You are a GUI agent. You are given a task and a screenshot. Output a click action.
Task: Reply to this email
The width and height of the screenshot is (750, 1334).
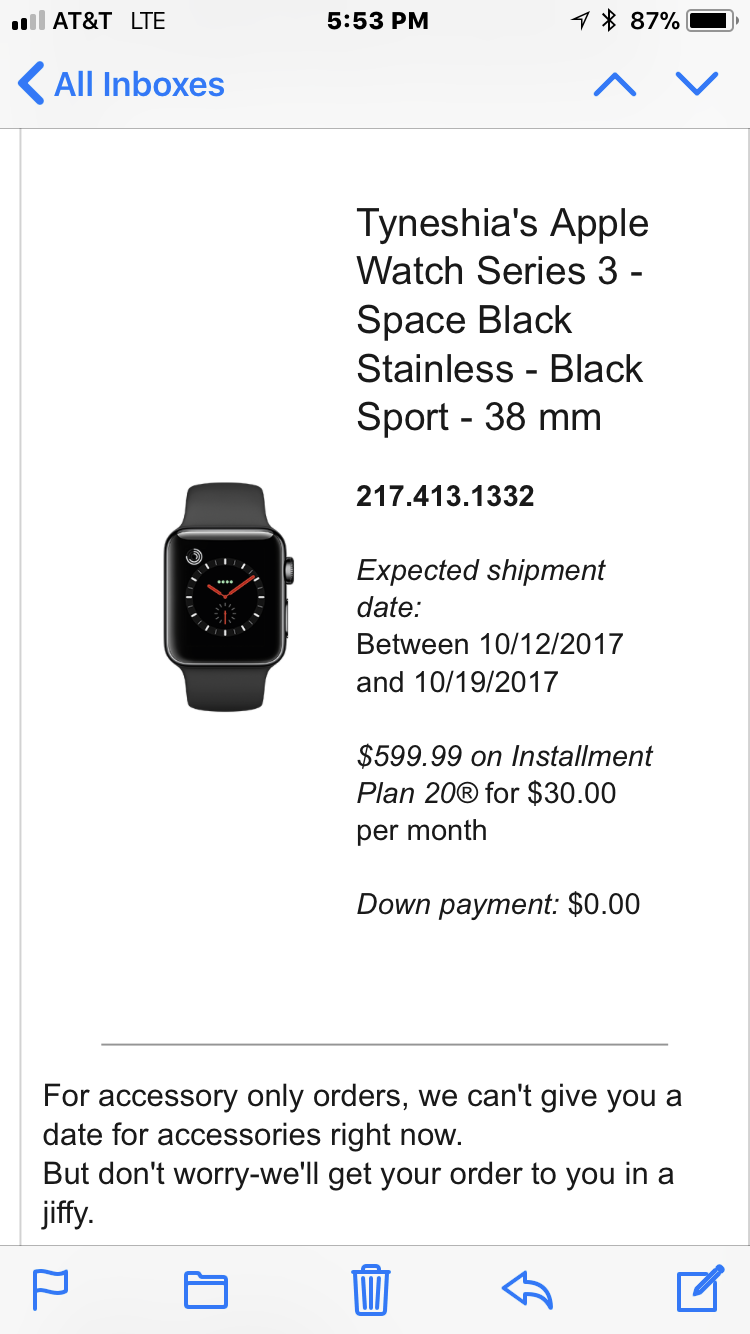527,1290
